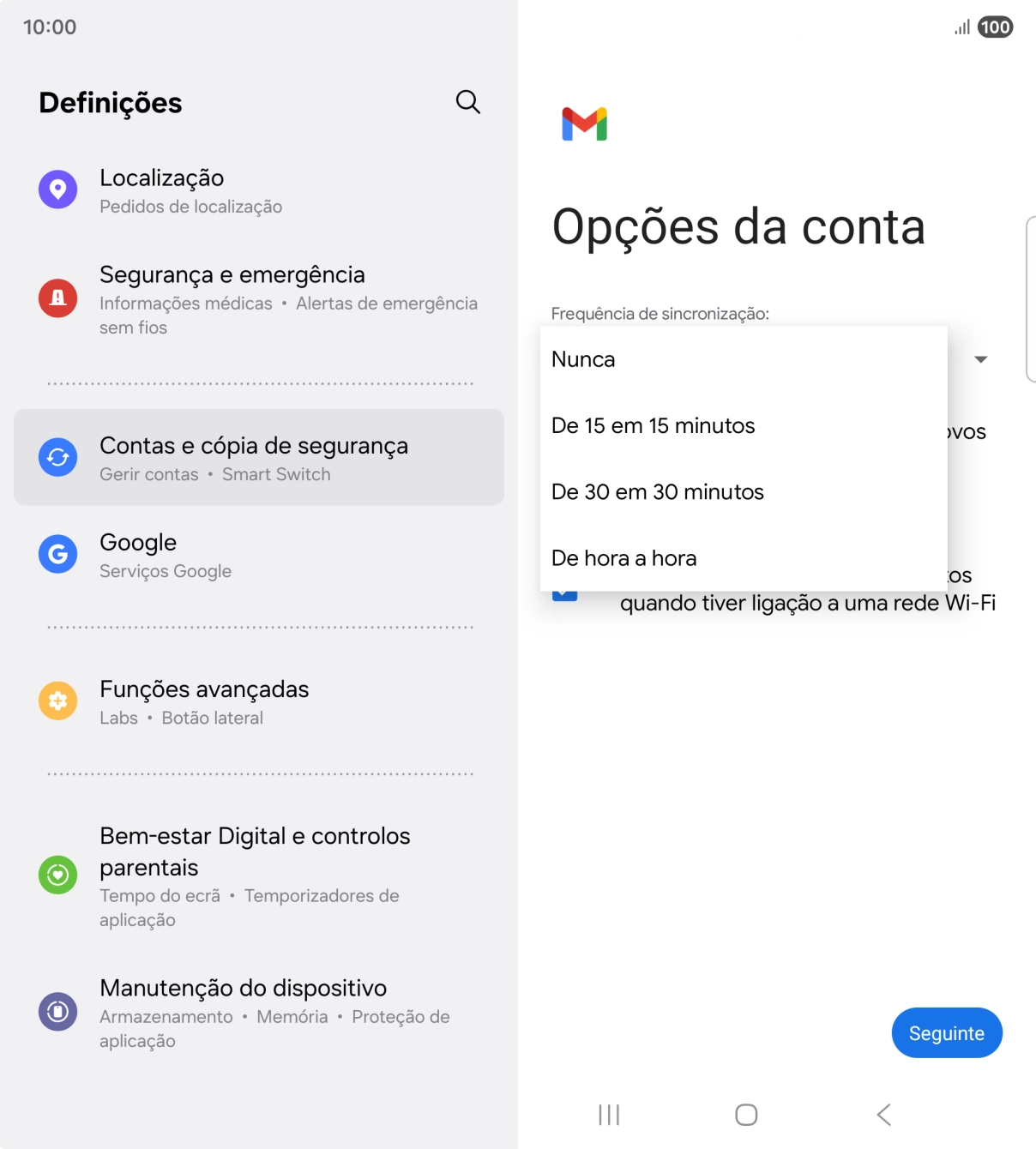Select De hora a hora option
The height and width of the screenshot is (1149, 1036).
[x=624, y=557]
